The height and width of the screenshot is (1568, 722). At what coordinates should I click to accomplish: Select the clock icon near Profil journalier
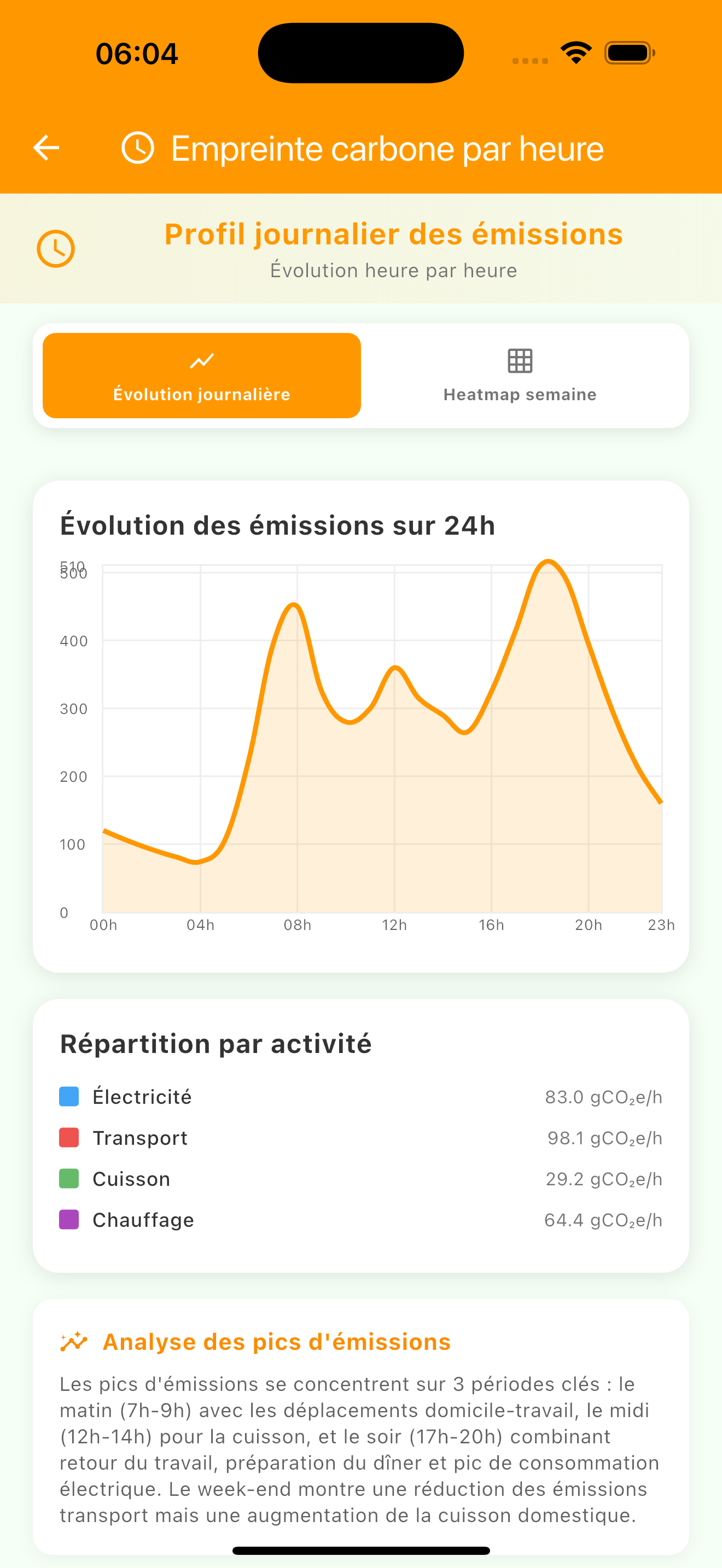click(56, 248)
